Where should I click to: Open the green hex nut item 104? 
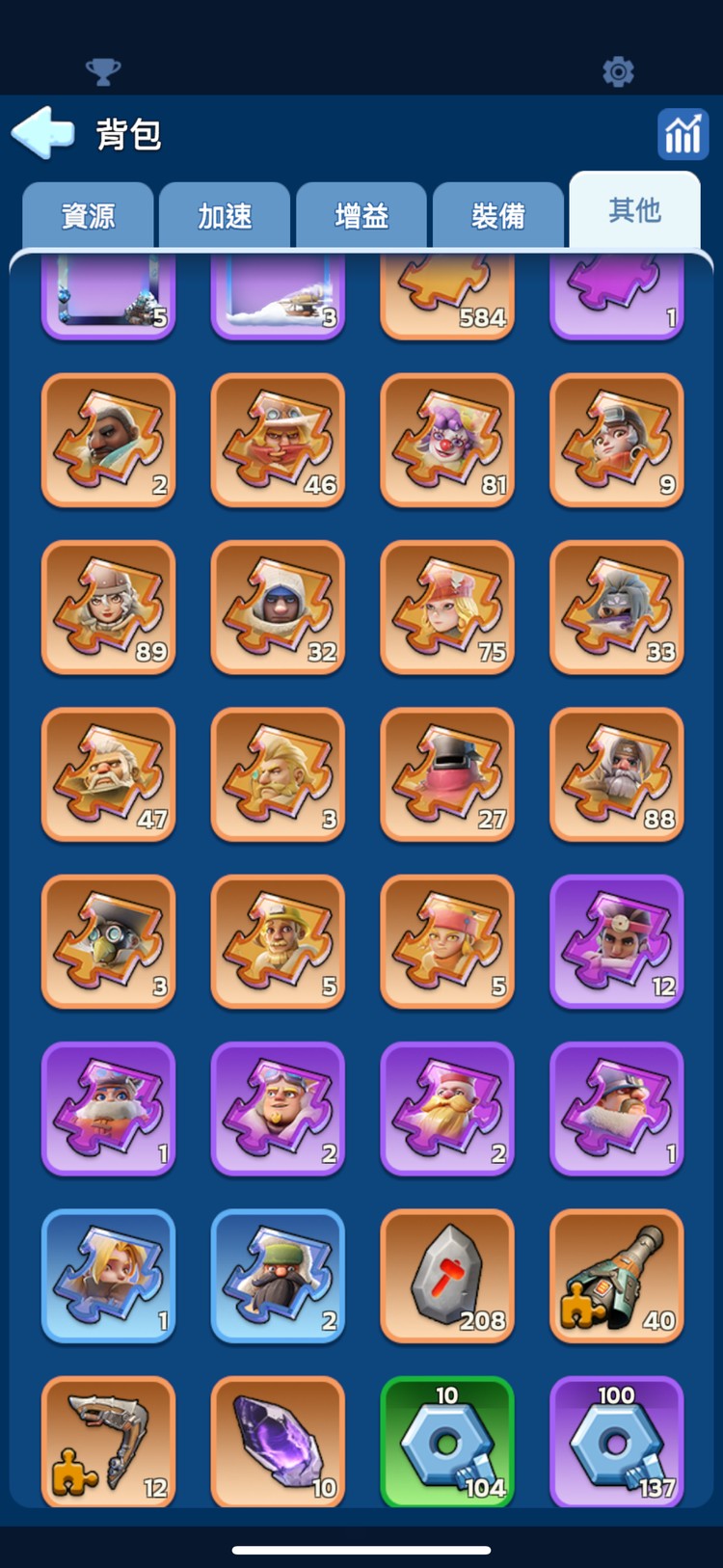click(447, 1441)
